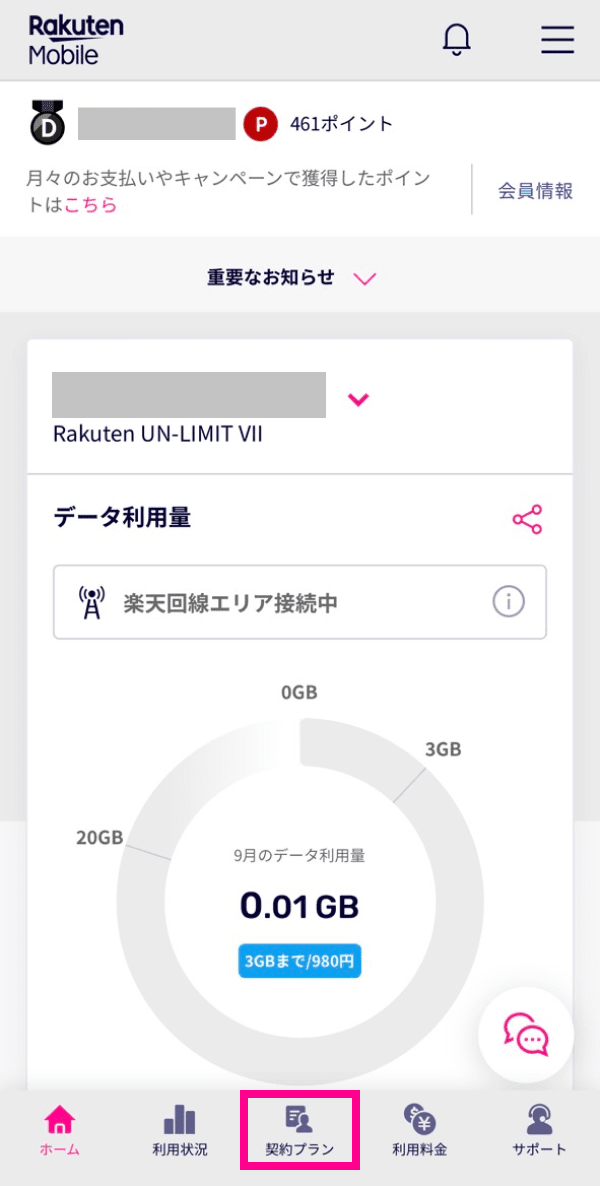Switch to the 契約プラン tab
600x1186 pixels.
tap(299, 1132)
